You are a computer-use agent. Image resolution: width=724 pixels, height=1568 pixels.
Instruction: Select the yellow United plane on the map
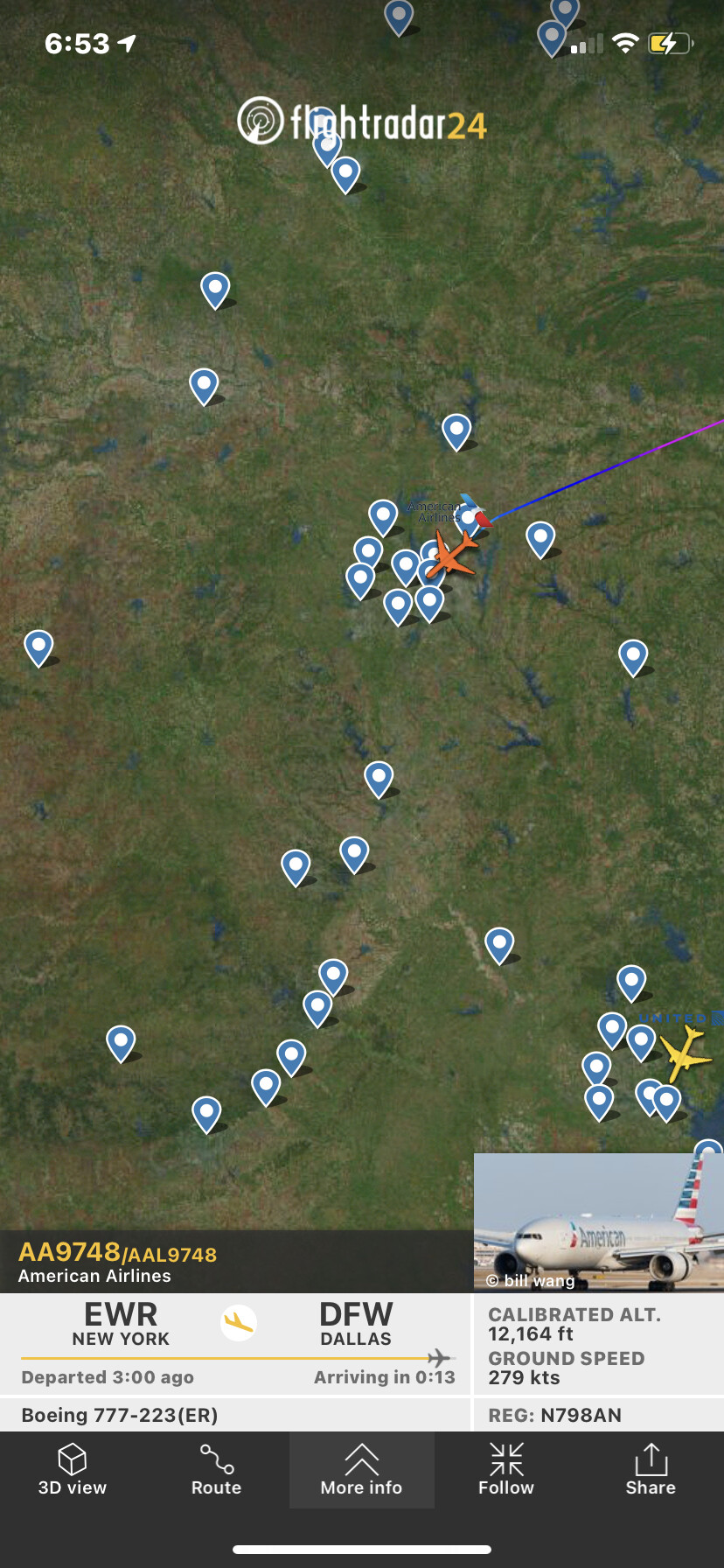pos(685,1053)
